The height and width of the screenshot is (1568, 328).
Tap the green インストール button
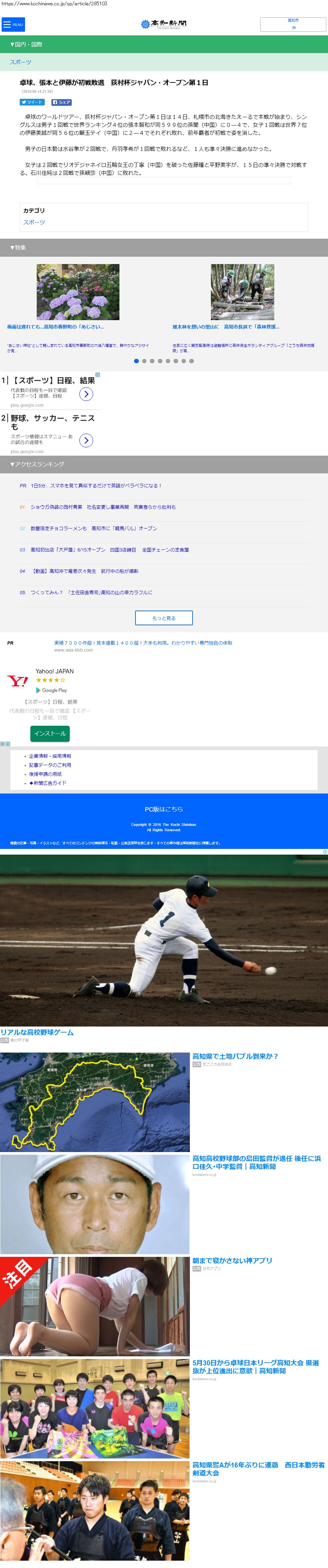[50, 733]
